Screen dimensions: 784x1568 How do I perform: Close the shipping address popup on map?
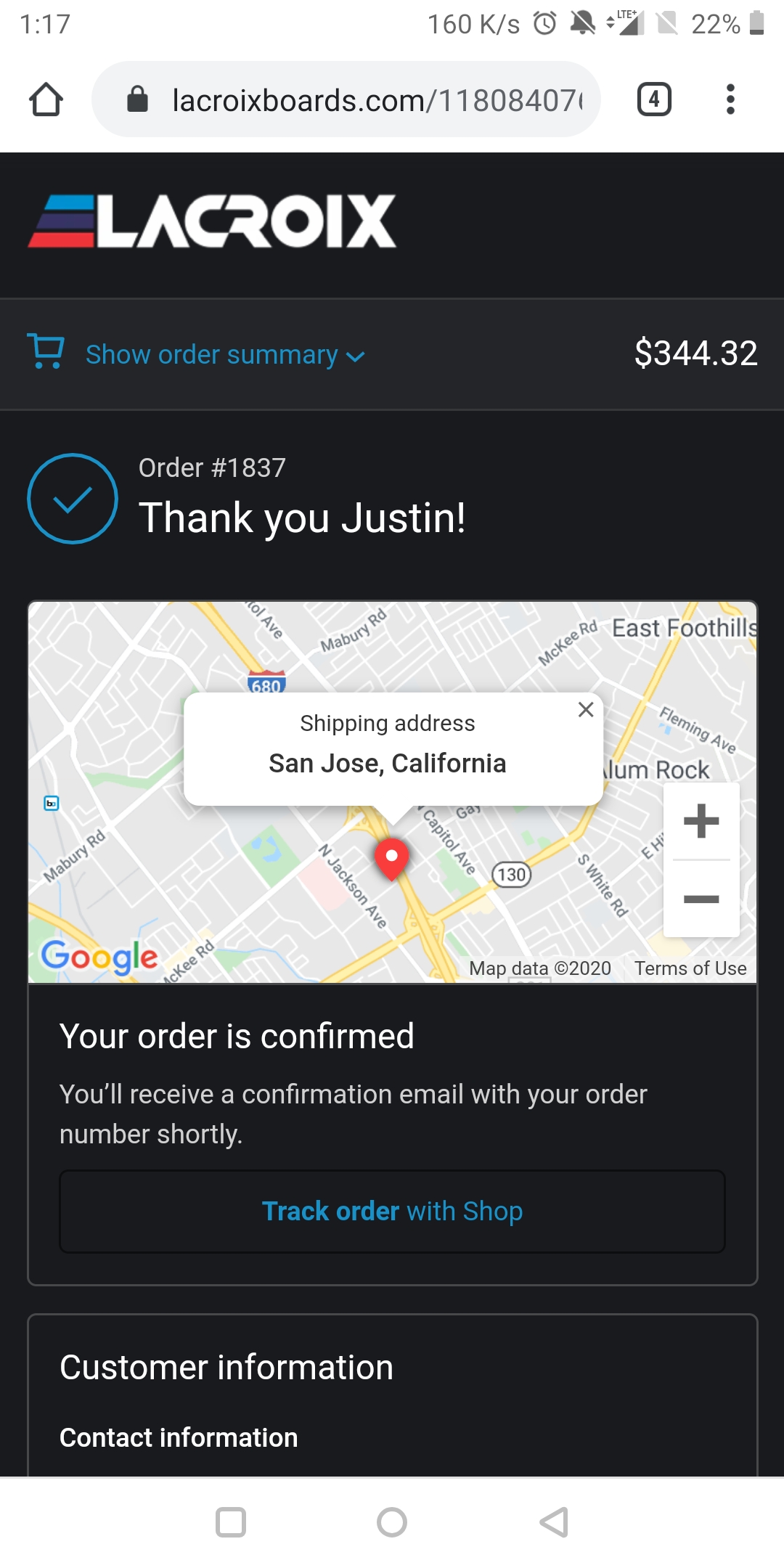click(x=586, y=709)
